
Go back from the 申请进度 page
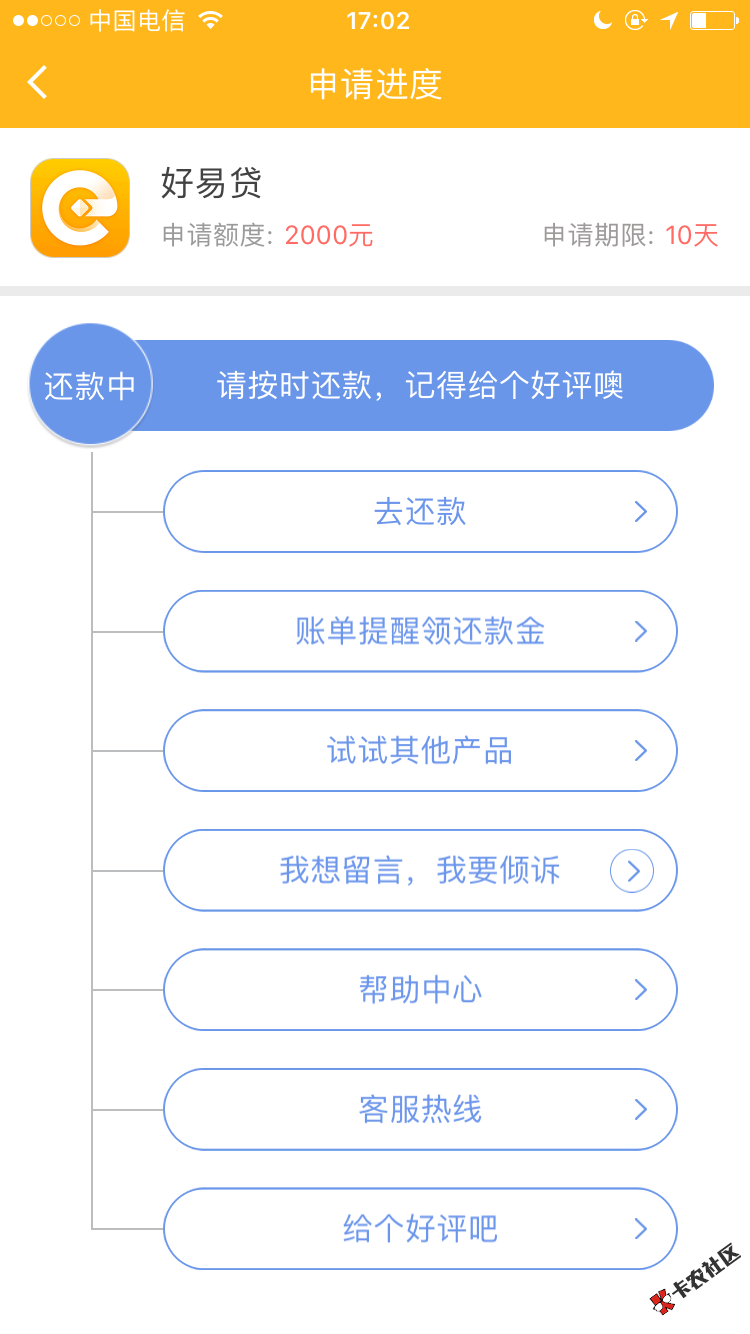pyautogui.click(x=38, y=83)
